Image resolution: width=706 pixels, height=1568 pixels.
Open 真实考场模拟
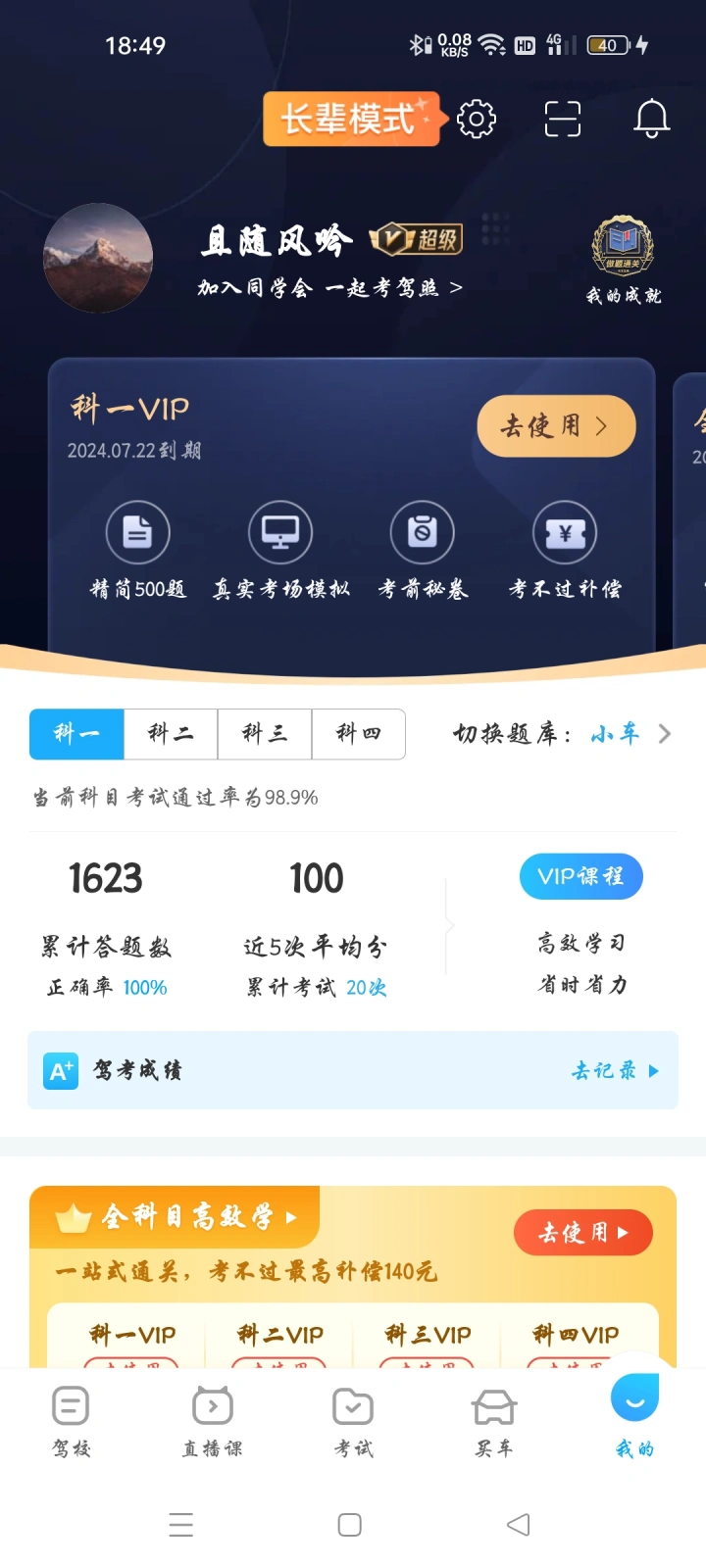point(280,550)
